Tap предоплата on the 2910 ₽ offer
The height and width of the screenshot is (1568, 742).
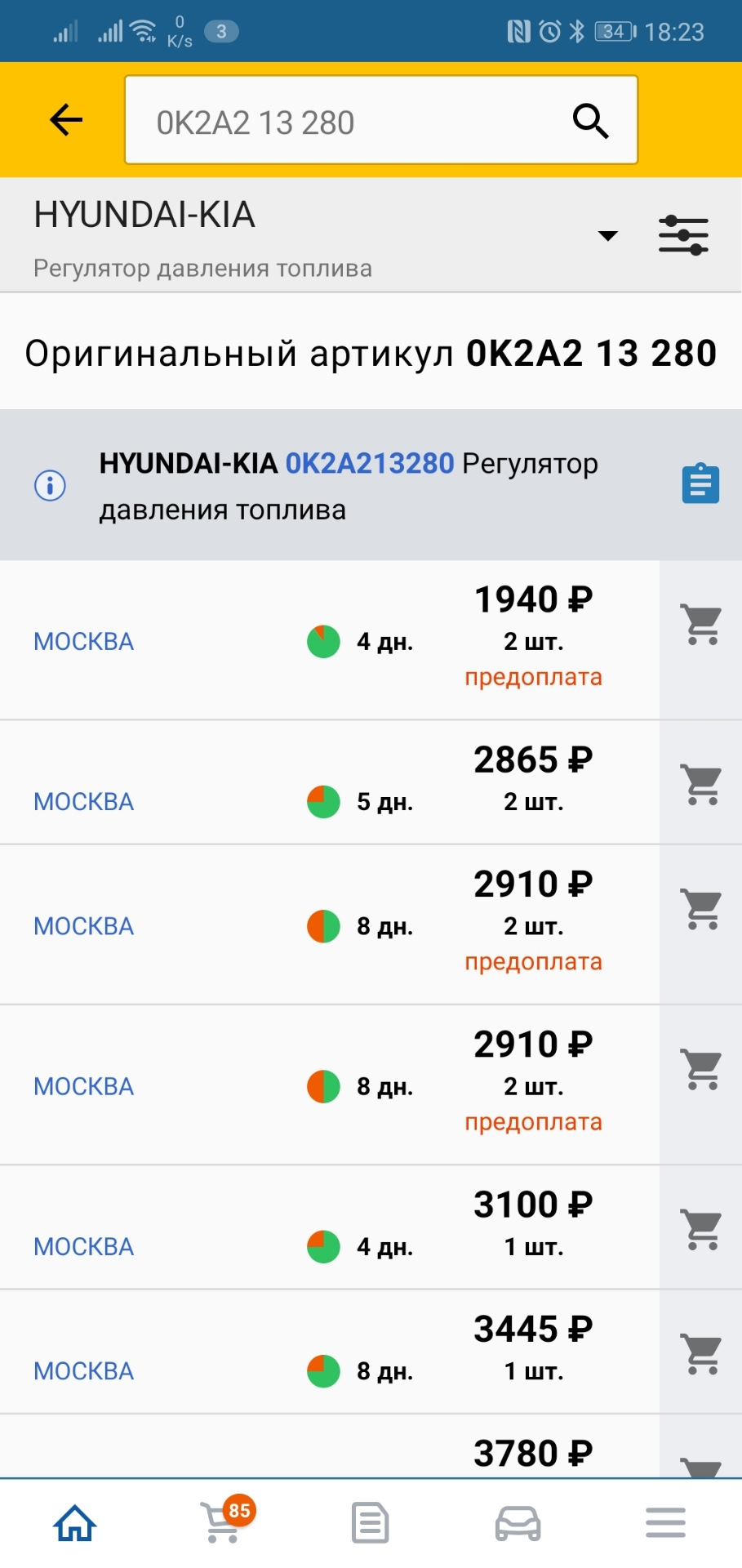[534, 962]
